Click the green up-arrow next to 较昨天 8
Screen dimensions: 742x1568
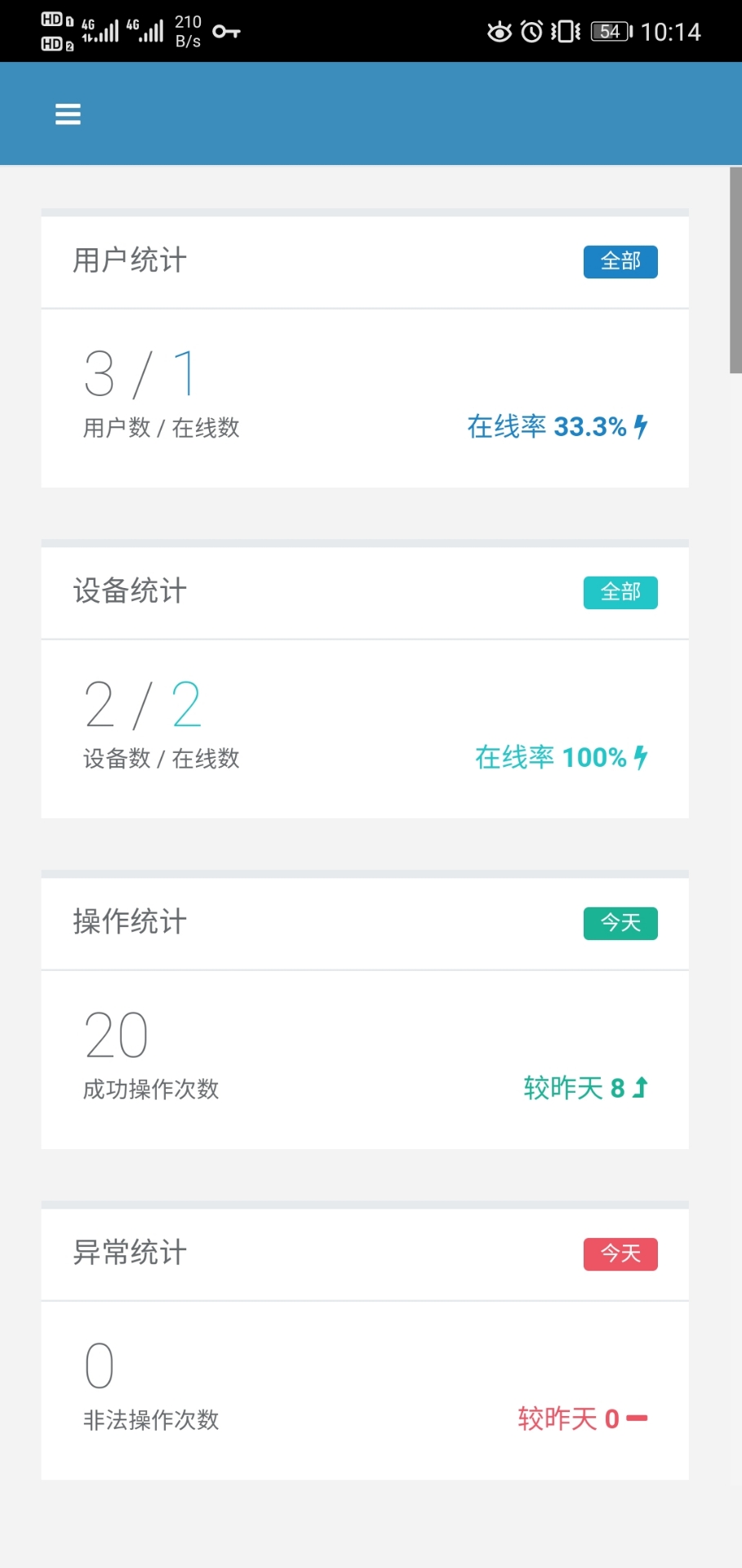coord(640,1088)
